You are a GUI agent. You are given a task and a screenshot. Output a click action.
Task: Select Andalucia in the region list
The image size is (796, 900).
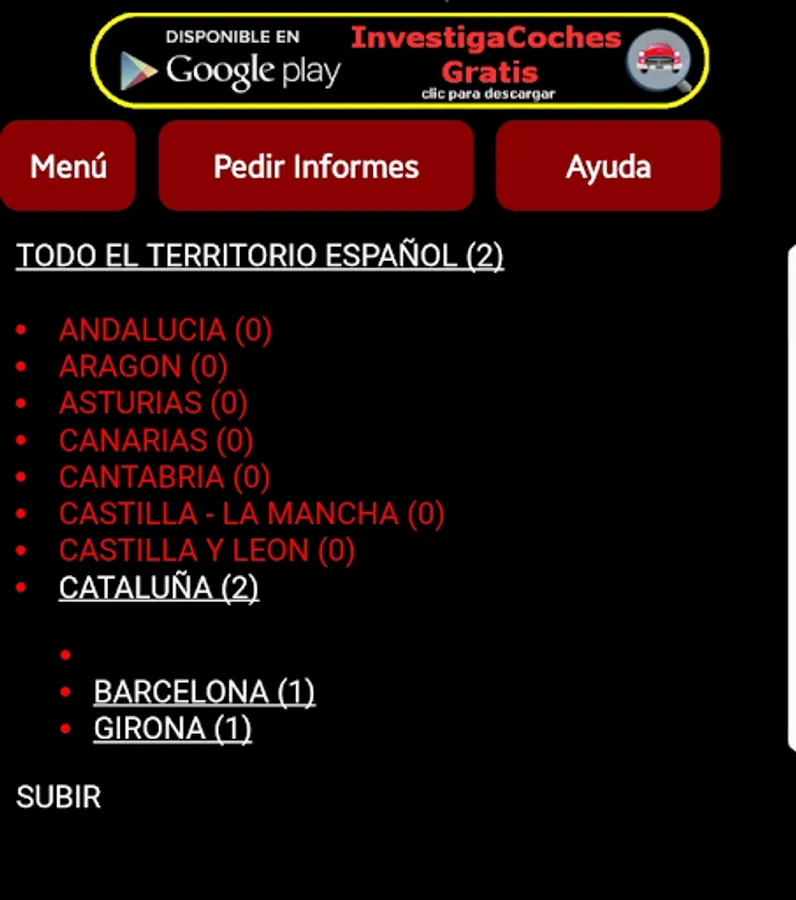click(x=165, y=330)
